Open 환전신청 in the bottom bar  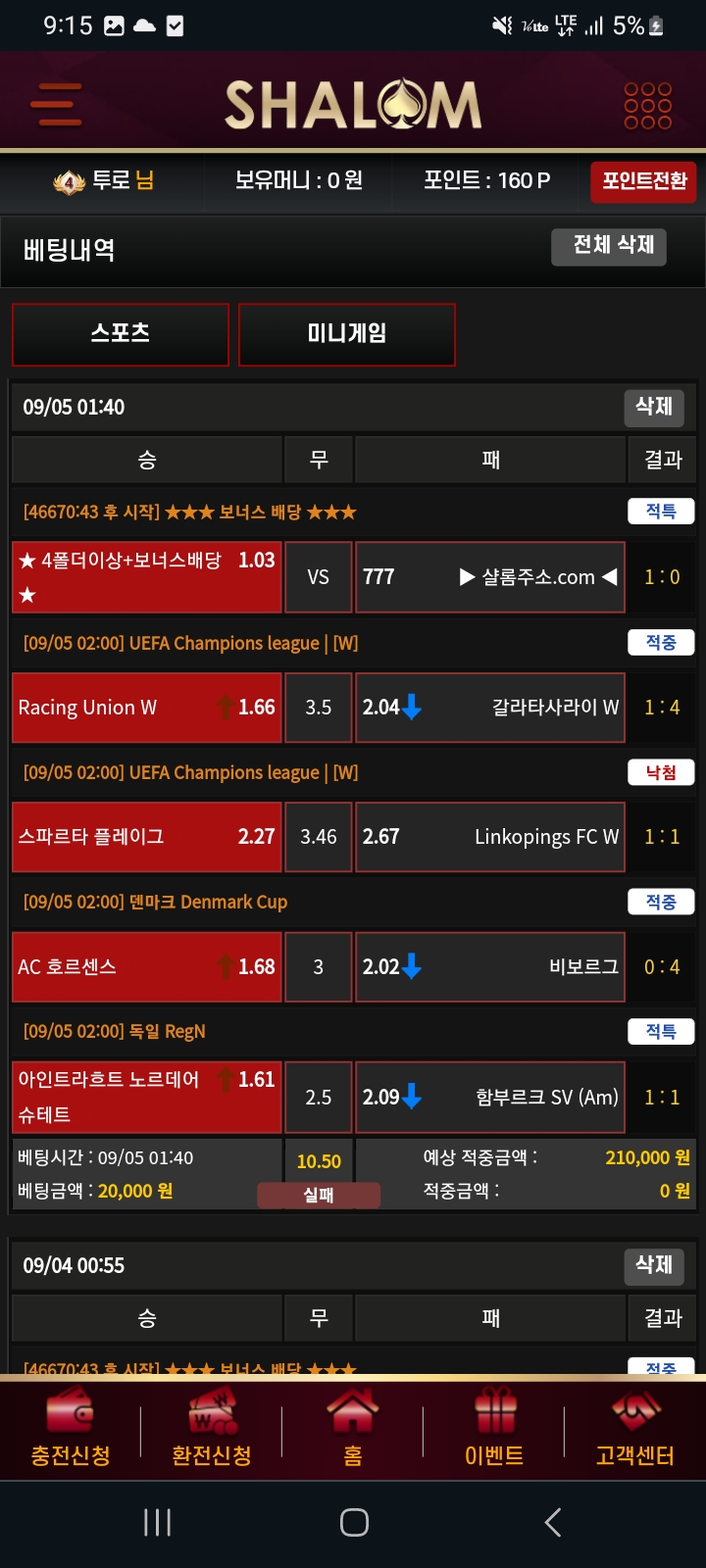coord(212,1430)
